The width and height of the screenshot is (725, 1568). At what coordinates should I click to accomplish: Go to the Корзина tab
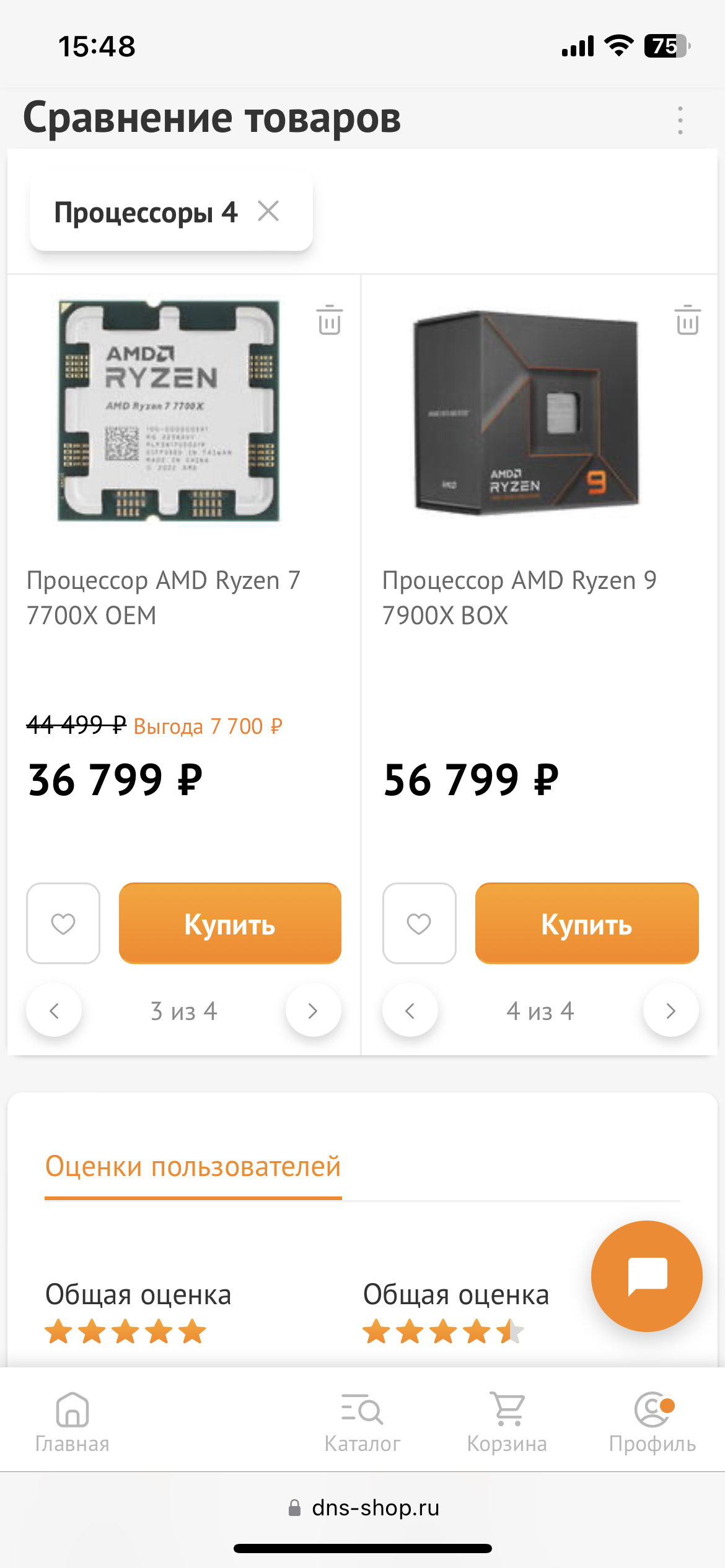tap(507, 1422)
